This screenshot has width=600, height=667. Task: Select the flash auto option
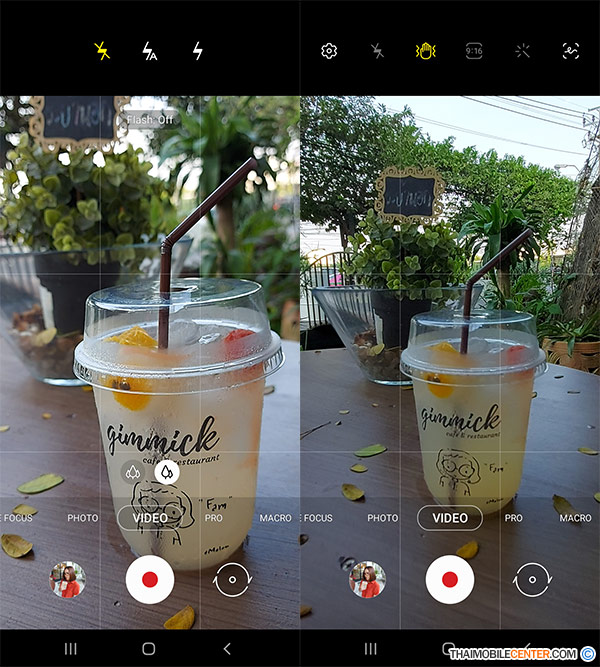(x=150, y=51)
